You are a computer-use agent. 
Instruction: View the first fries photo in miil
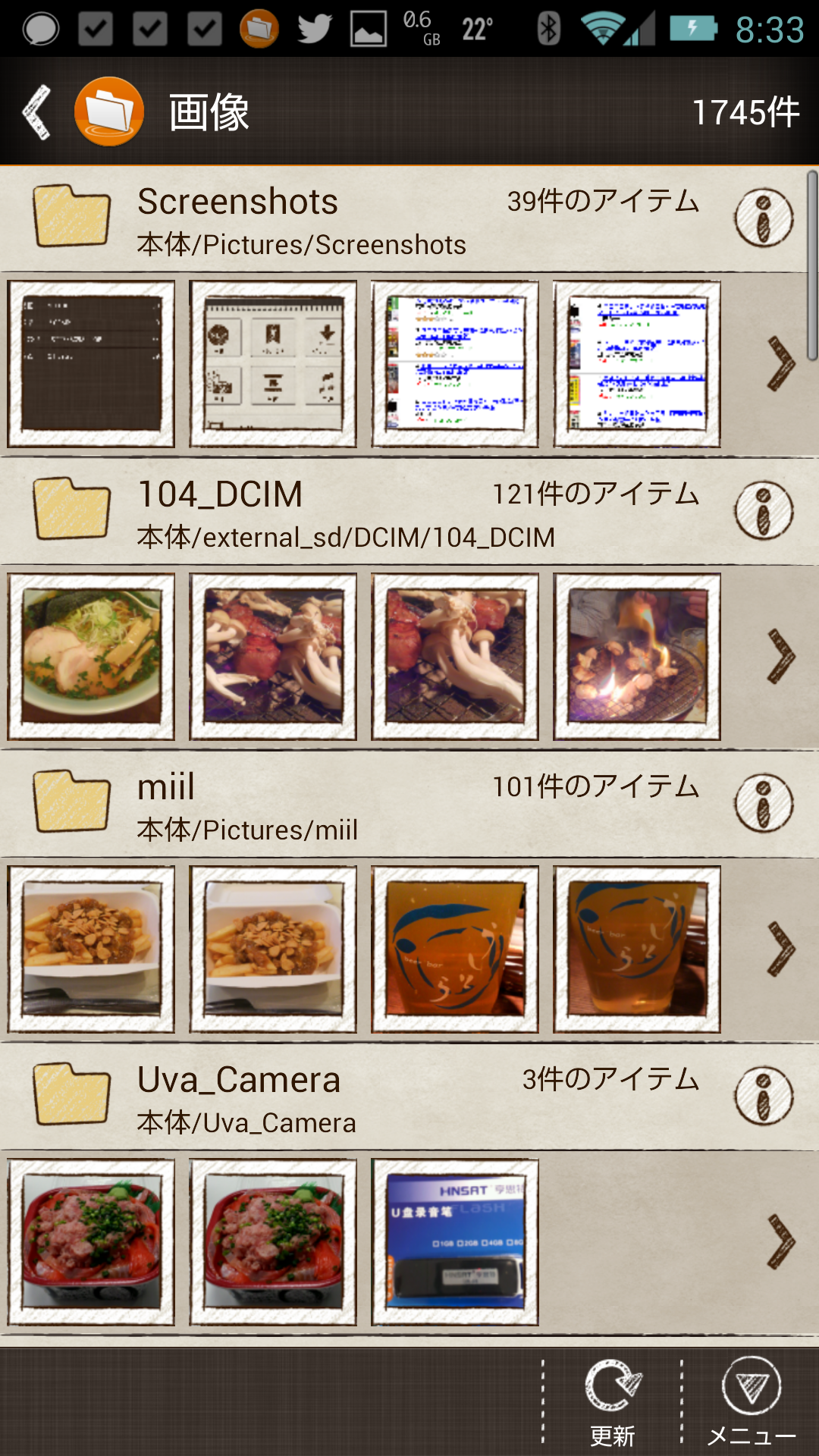91,949
